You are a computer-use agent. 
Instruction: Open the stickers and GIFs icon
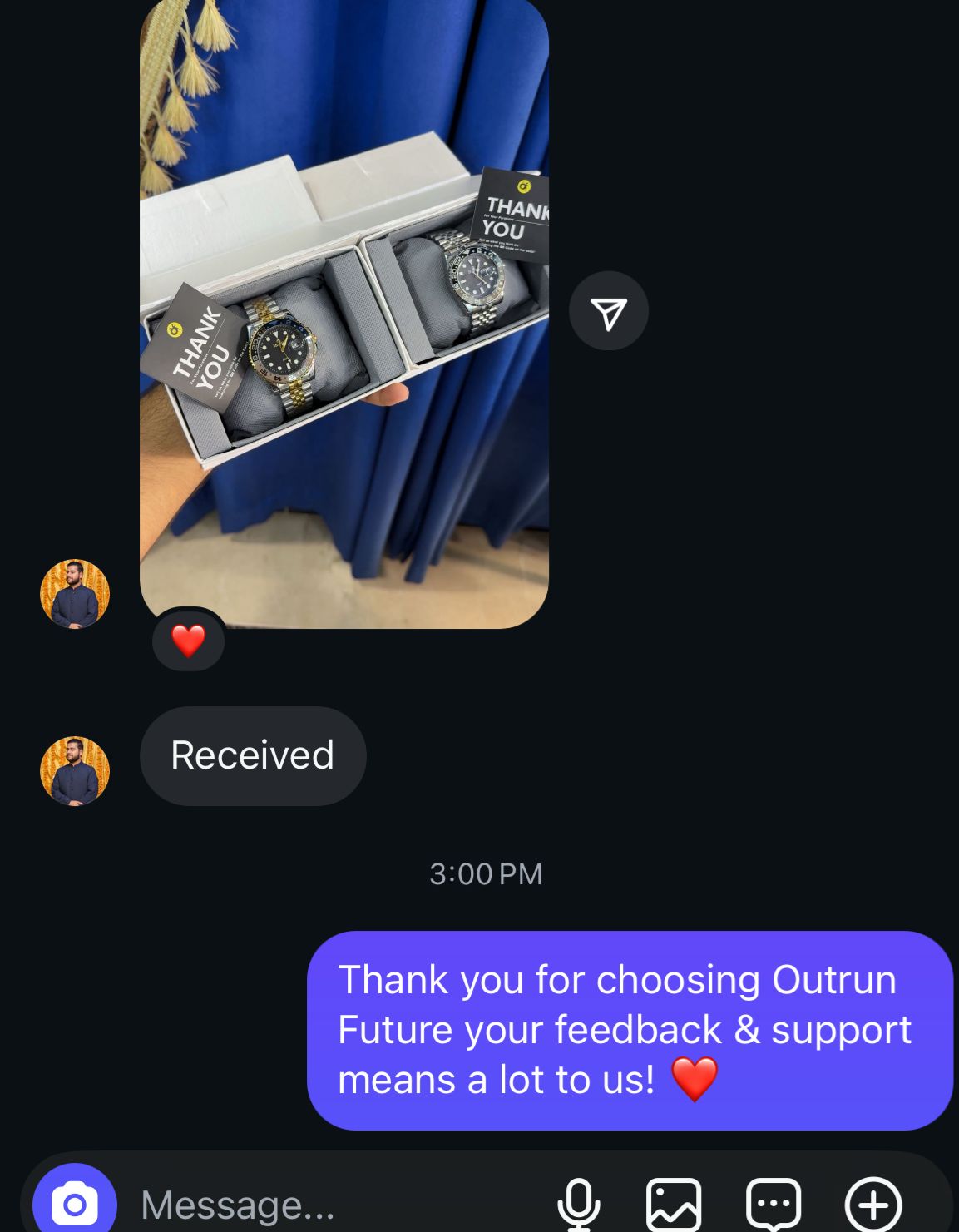coord(774,1204)
